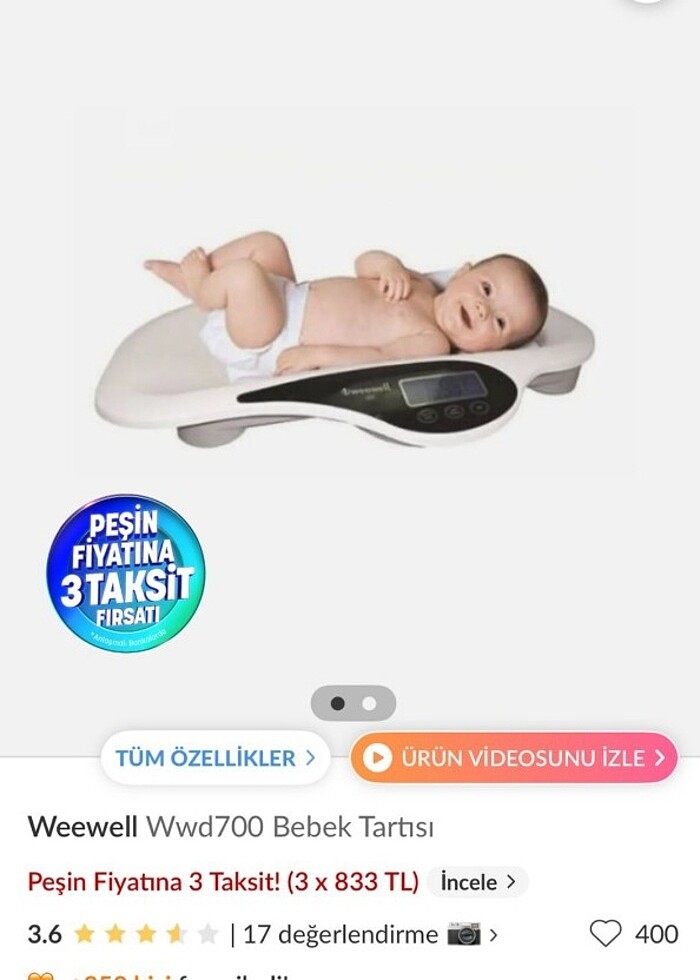
Task: Select the second image indicator dot
Action: point(369,704)
